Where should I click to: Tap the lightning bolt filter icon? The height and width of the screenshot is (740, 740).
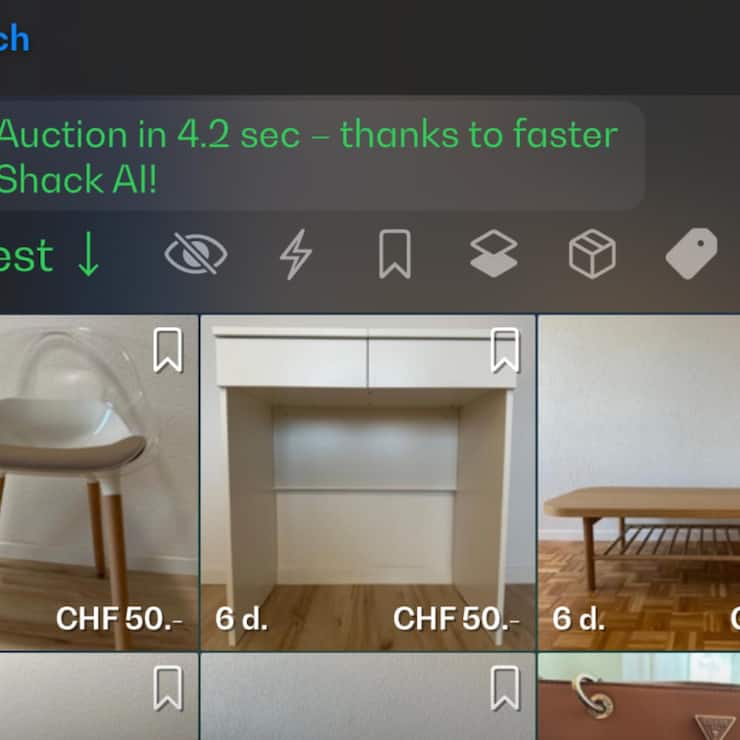pos(295,255)
